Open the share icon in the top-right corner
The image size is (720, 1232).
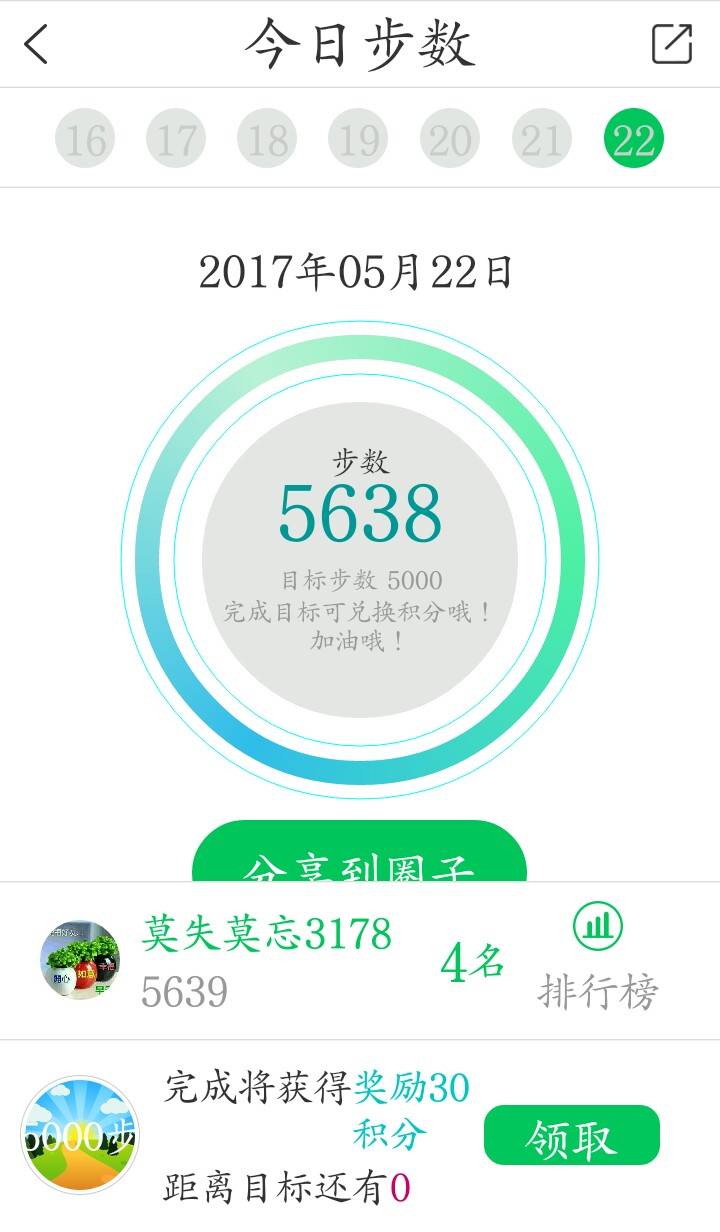click(671, 44)
